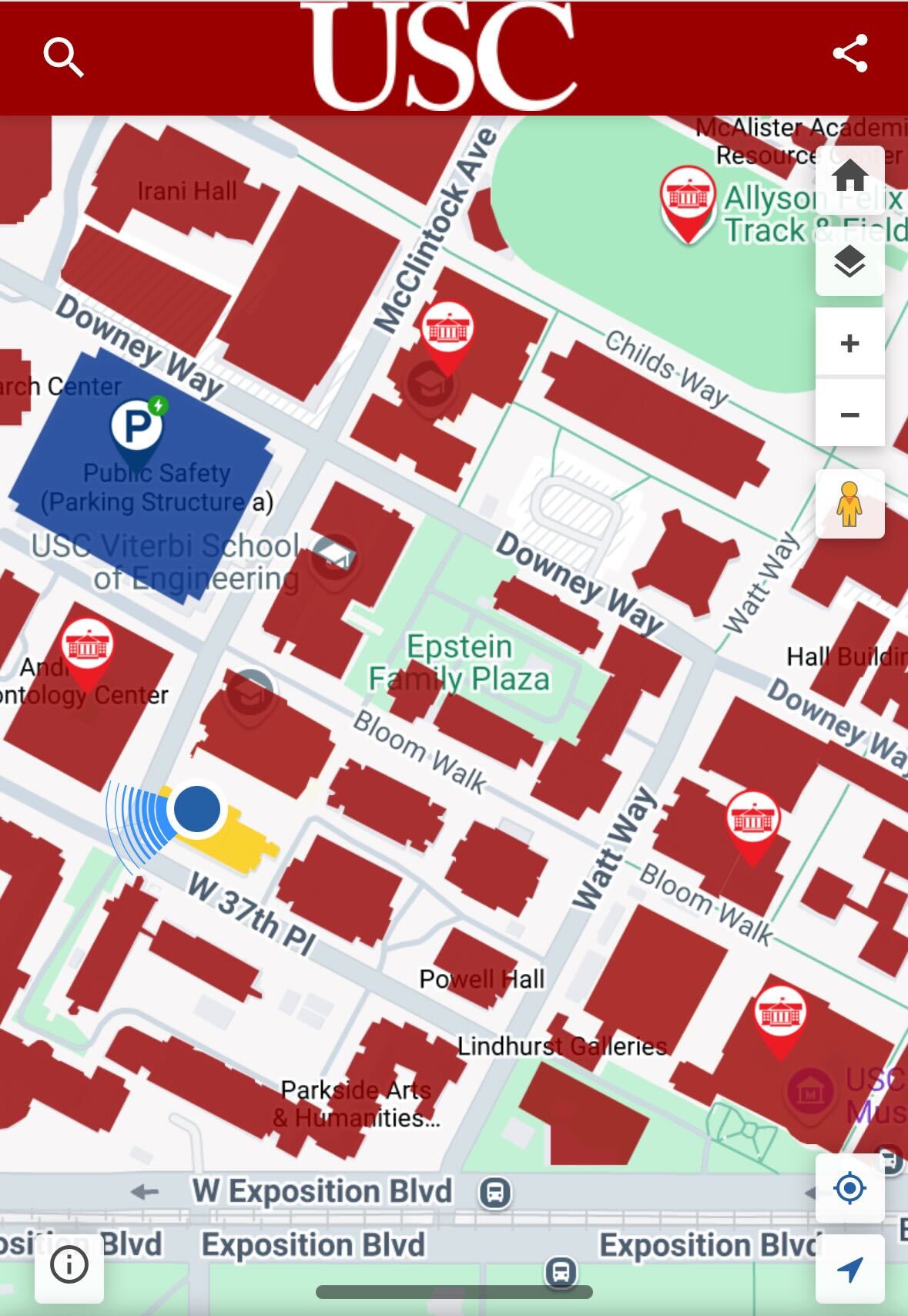Open the map layers selector

coord(849,263)
